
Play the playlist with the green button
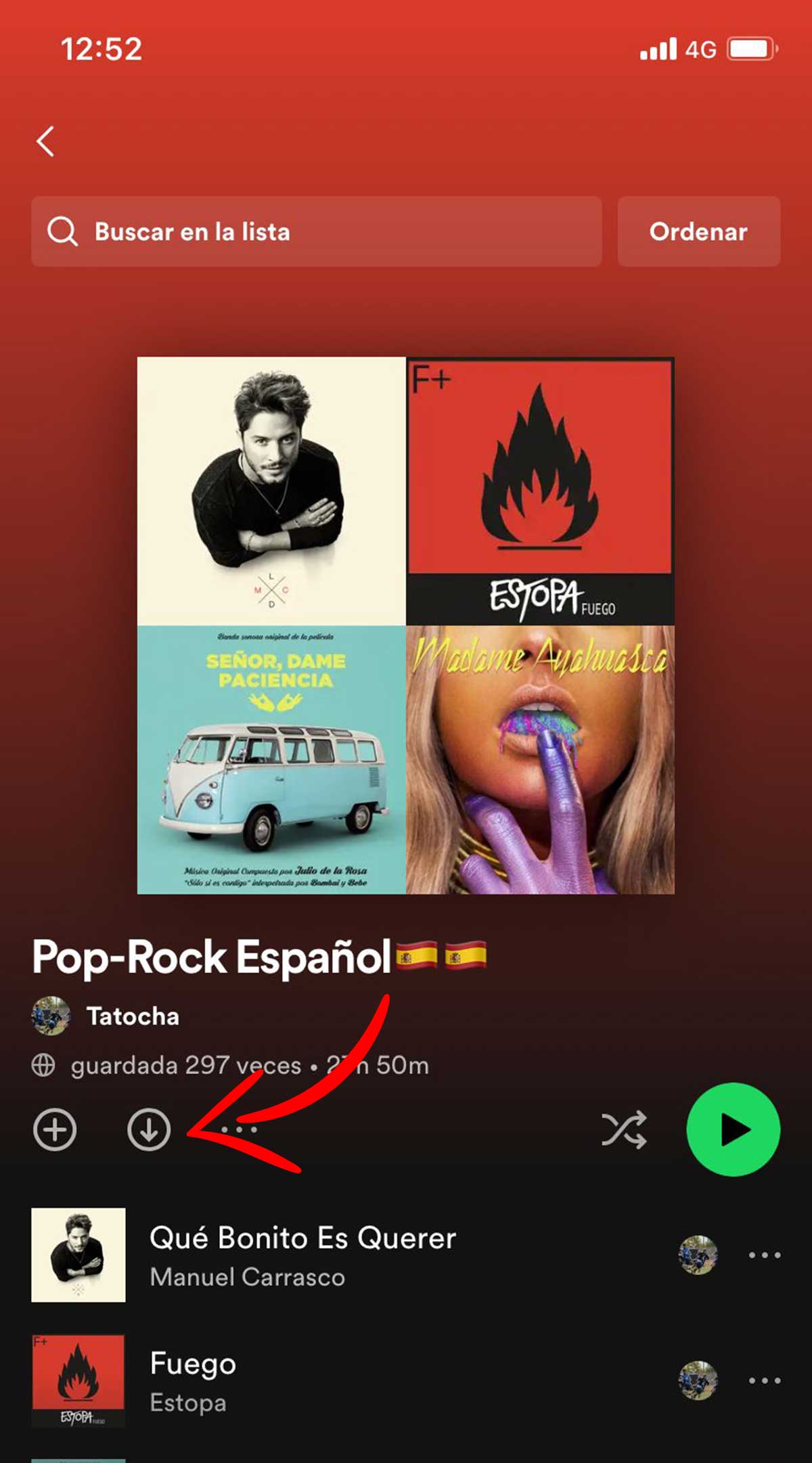(733, 1129)
